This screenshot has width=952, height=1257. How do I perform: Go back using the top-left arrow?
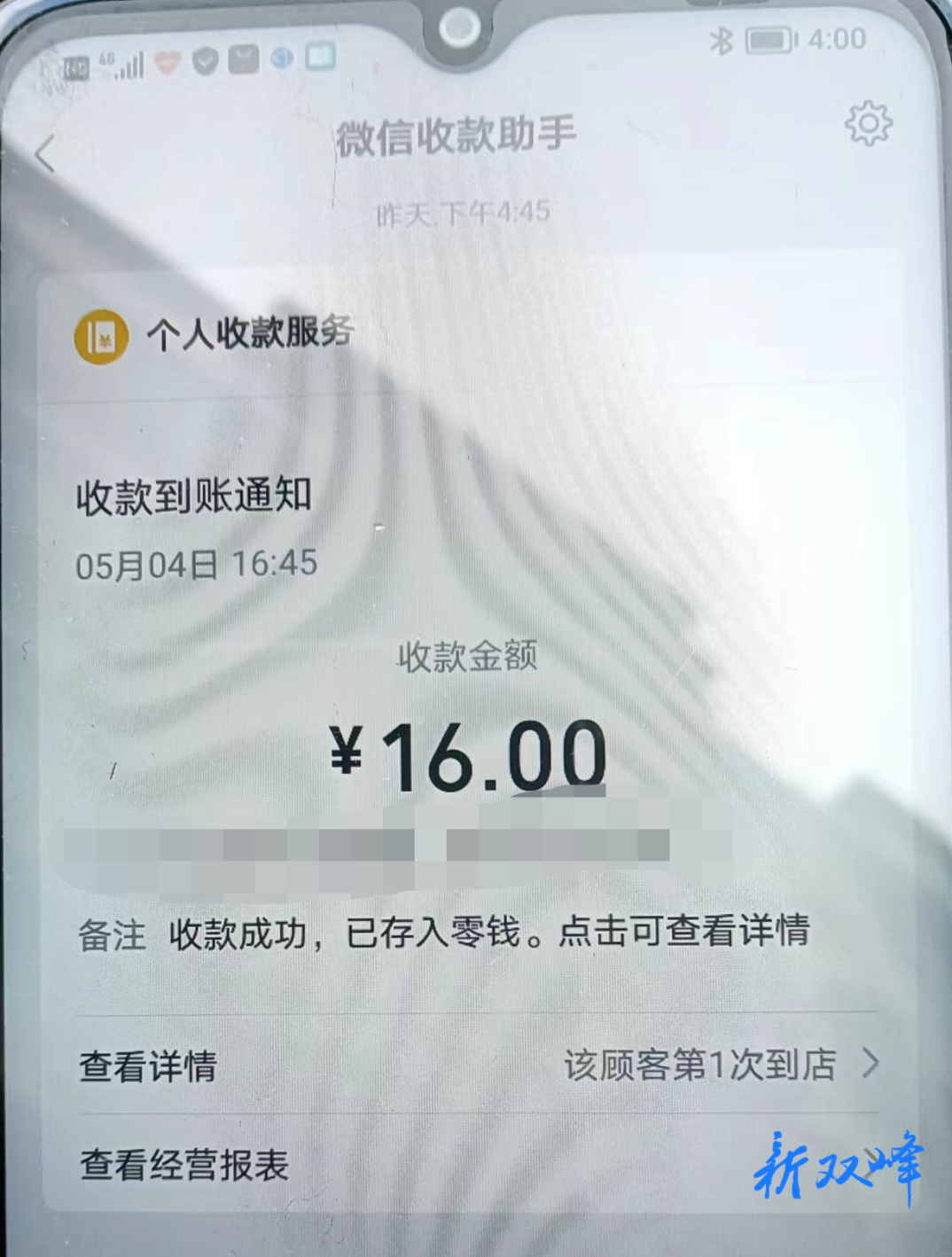pyautogui.click(x=46, y=154)
